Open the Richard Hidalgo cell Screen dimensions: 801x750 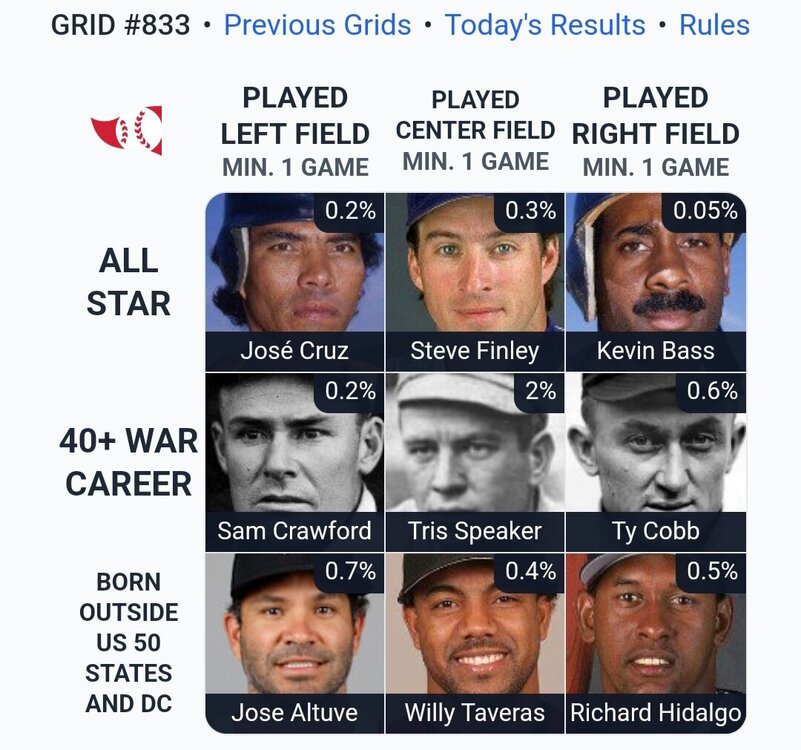[656, 643]
